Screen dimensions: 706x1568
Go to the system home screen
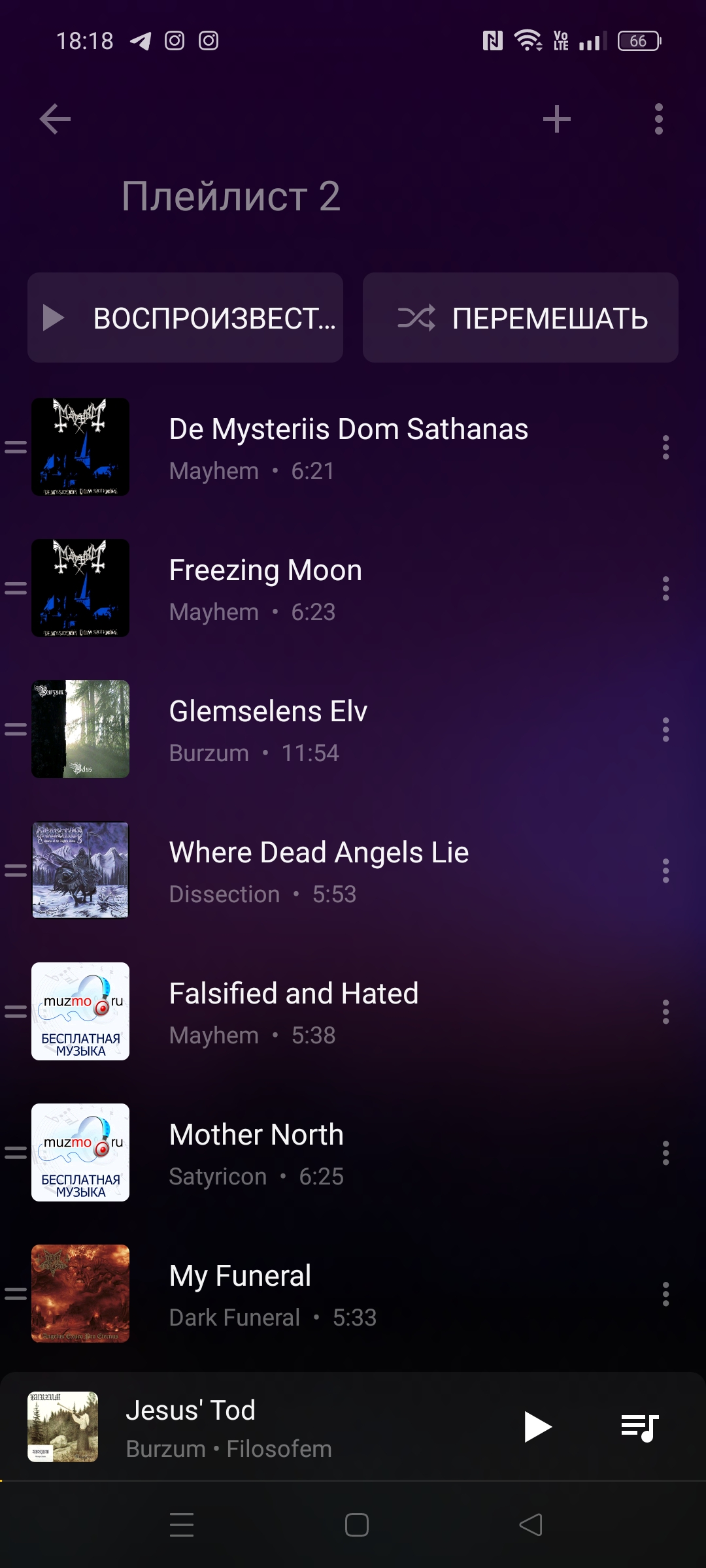(x=356, y=1525)
